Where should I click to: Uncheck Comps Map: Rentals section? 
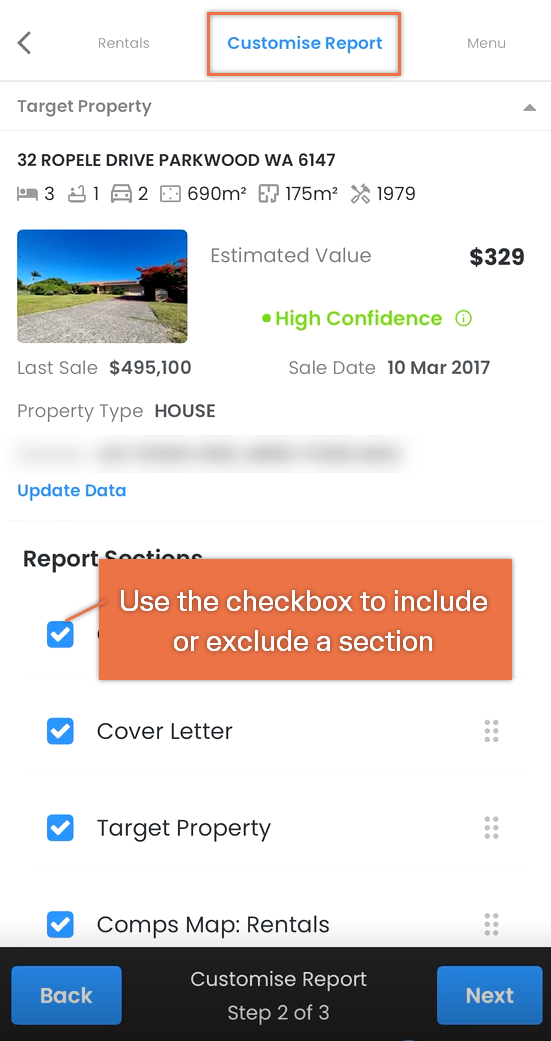[x=60, y=924]
